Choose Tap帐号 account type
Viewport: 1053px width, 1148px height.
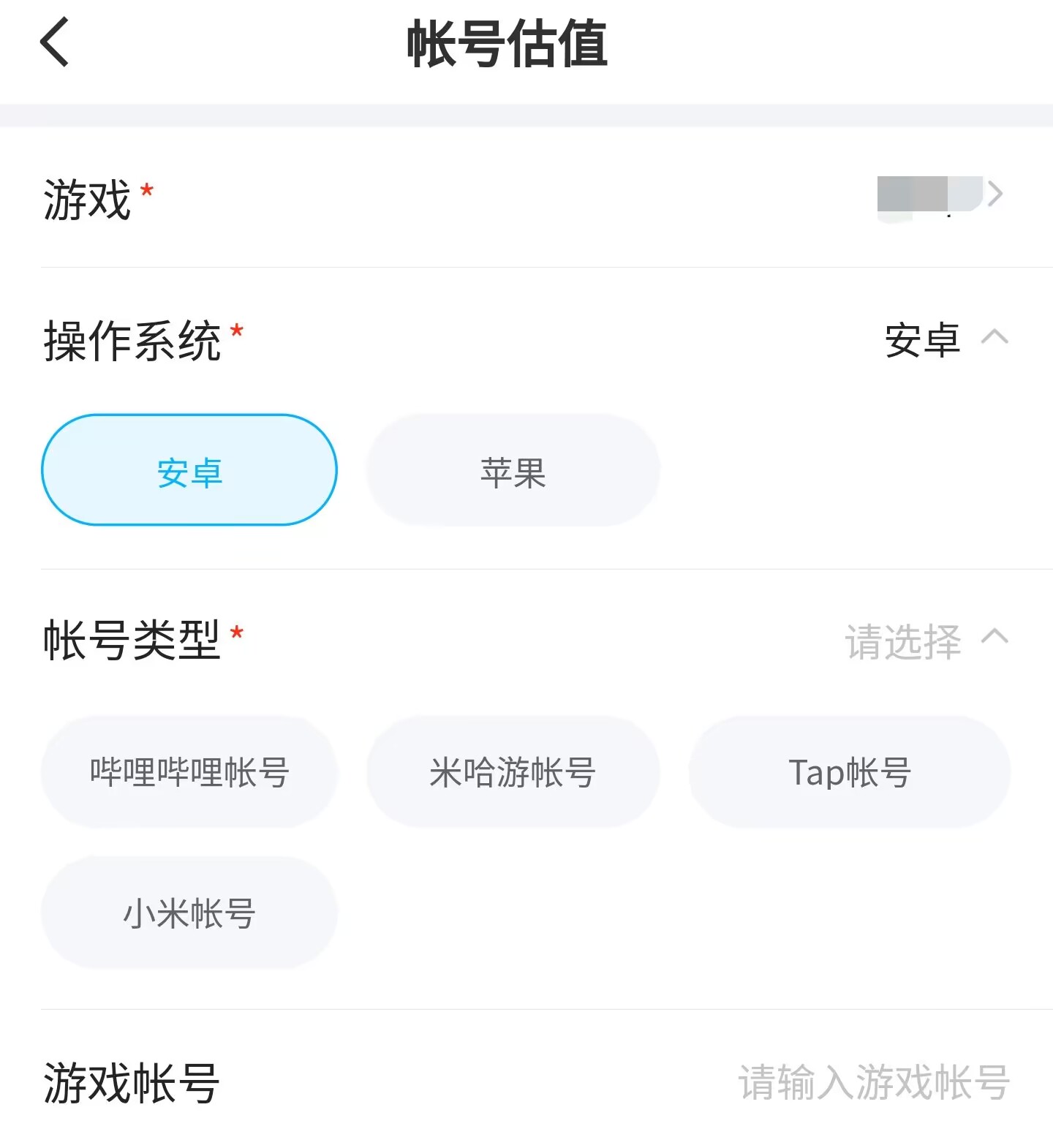pyautogui.click(x=849, y=772)
